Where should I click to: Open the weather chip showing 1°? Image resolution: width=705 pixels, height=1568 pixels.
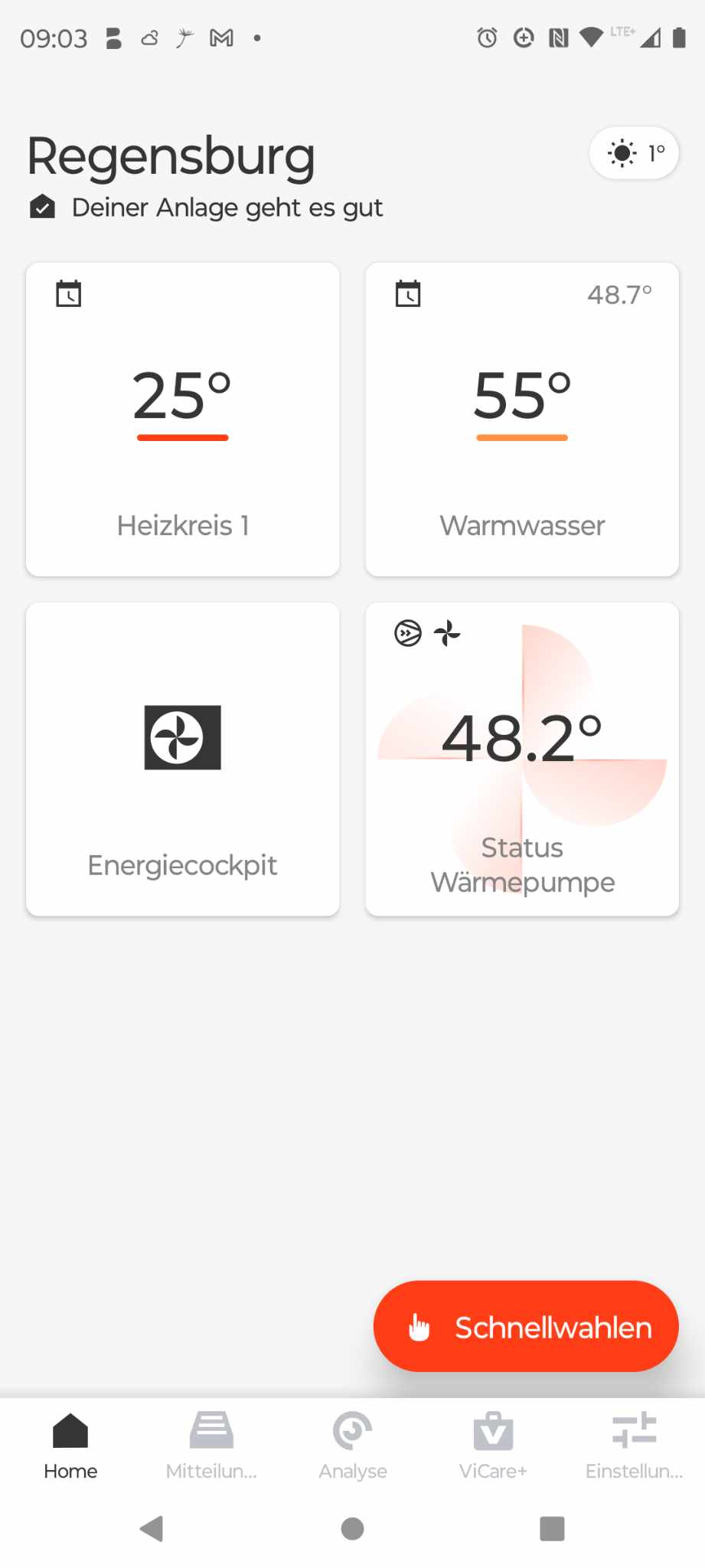pos(634,153)
